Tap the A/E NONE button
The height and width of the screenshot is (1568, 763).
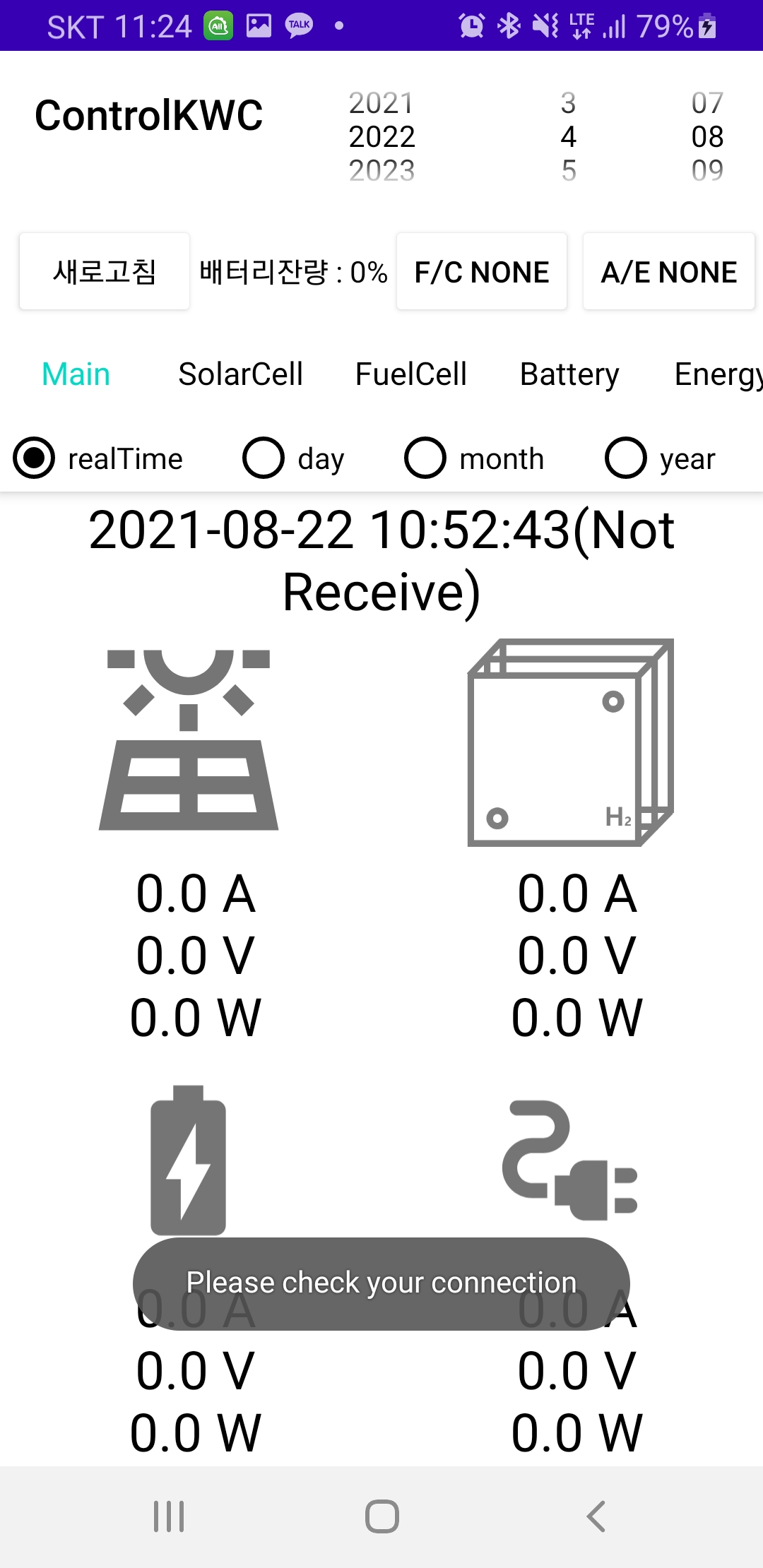coord(668,271)
